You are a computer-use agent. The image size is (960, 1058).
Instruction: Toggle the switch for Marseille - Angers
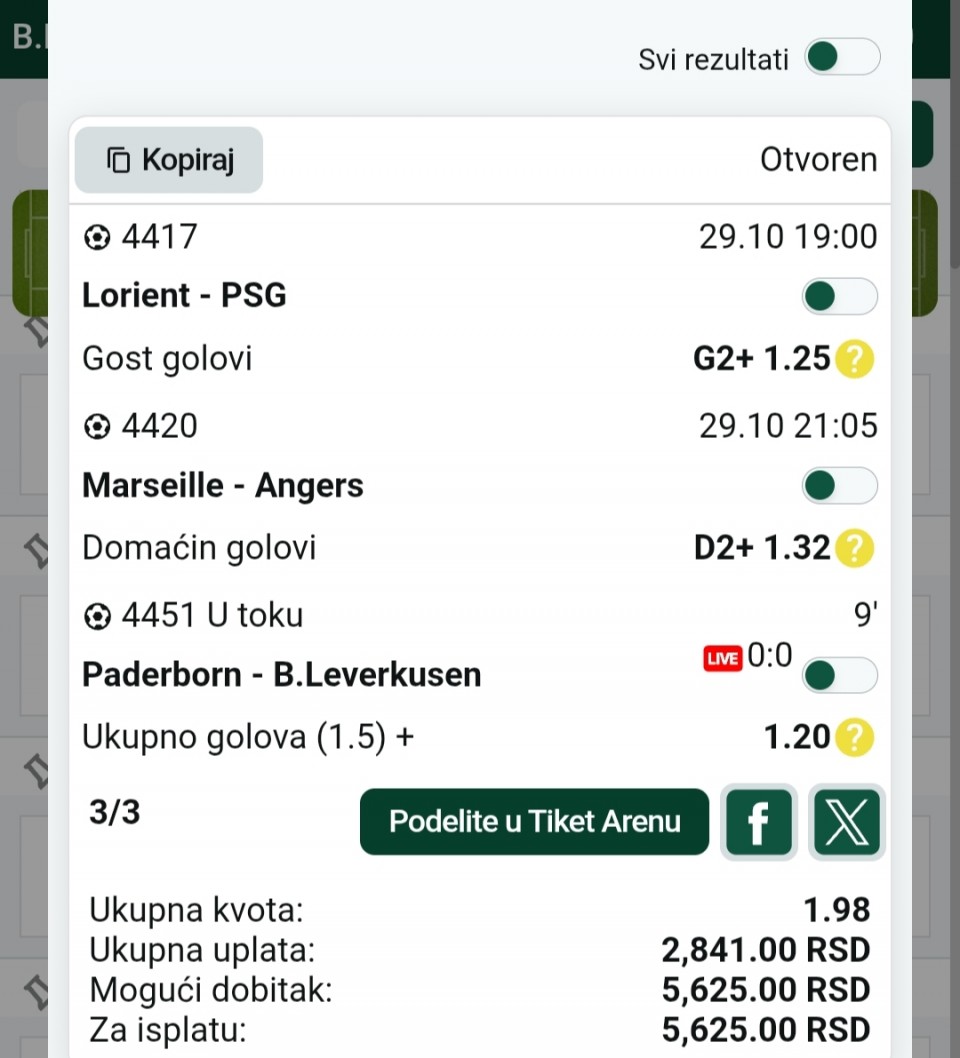coord(840,486)
